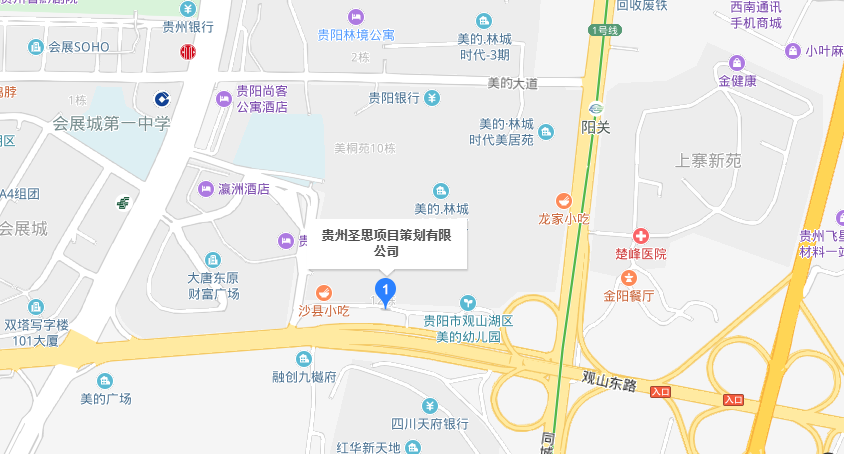Tap the 瀛洲酒店 hotel marker
844x454 pixels.
[206, 189]
